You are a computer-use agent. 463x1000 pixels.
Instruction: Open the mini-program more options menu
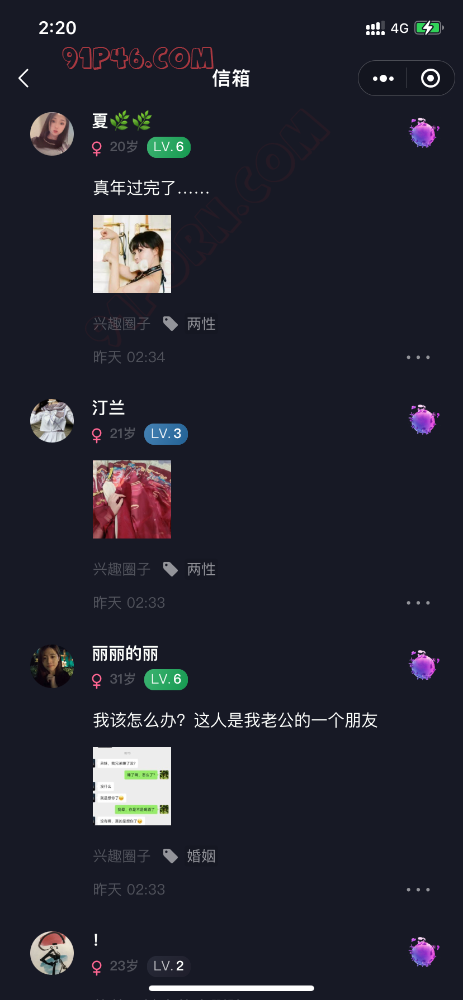click(x=383, y=78)
